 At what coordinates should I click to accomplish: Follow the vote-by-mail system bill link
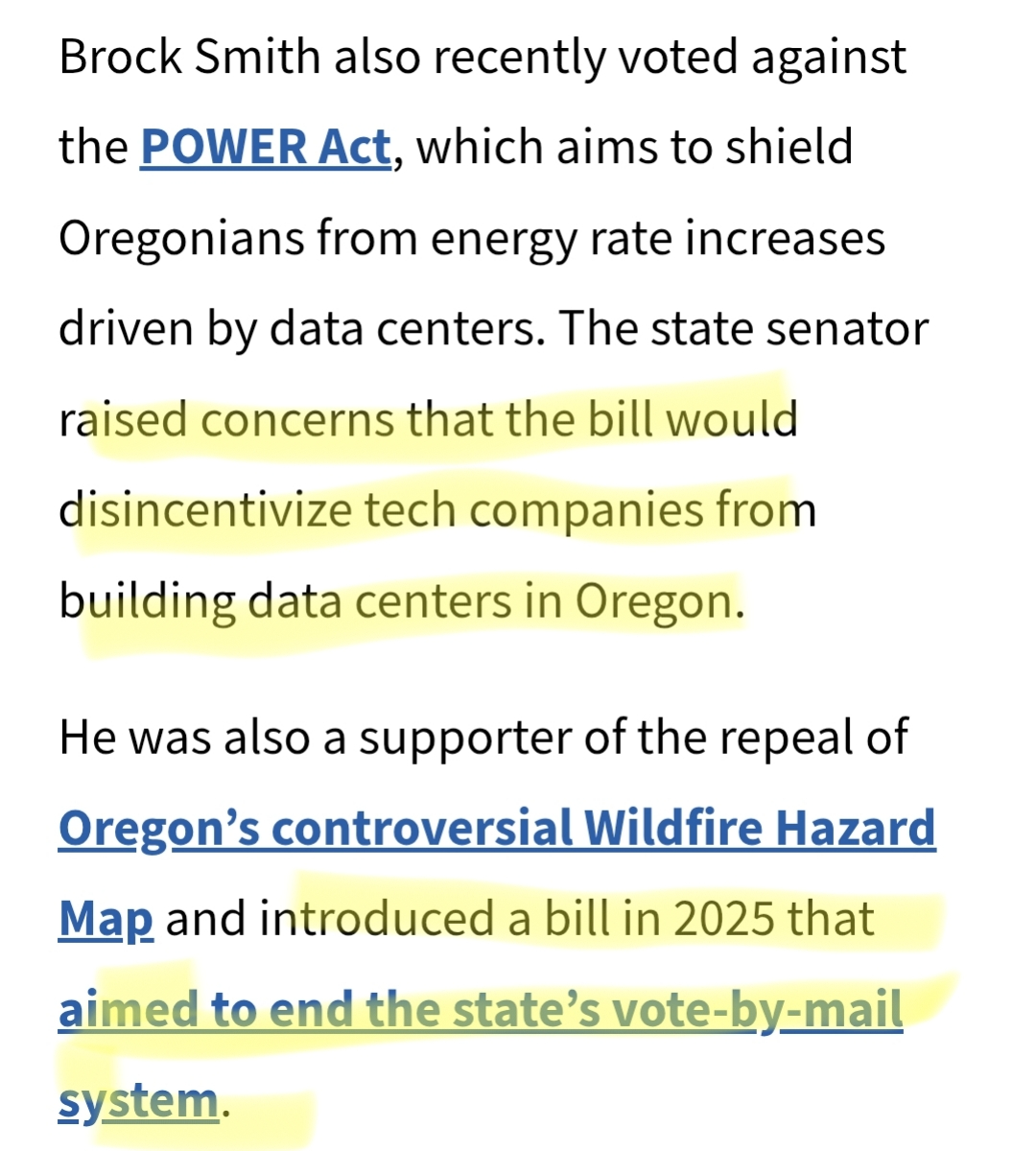(x=480, y=1010)
